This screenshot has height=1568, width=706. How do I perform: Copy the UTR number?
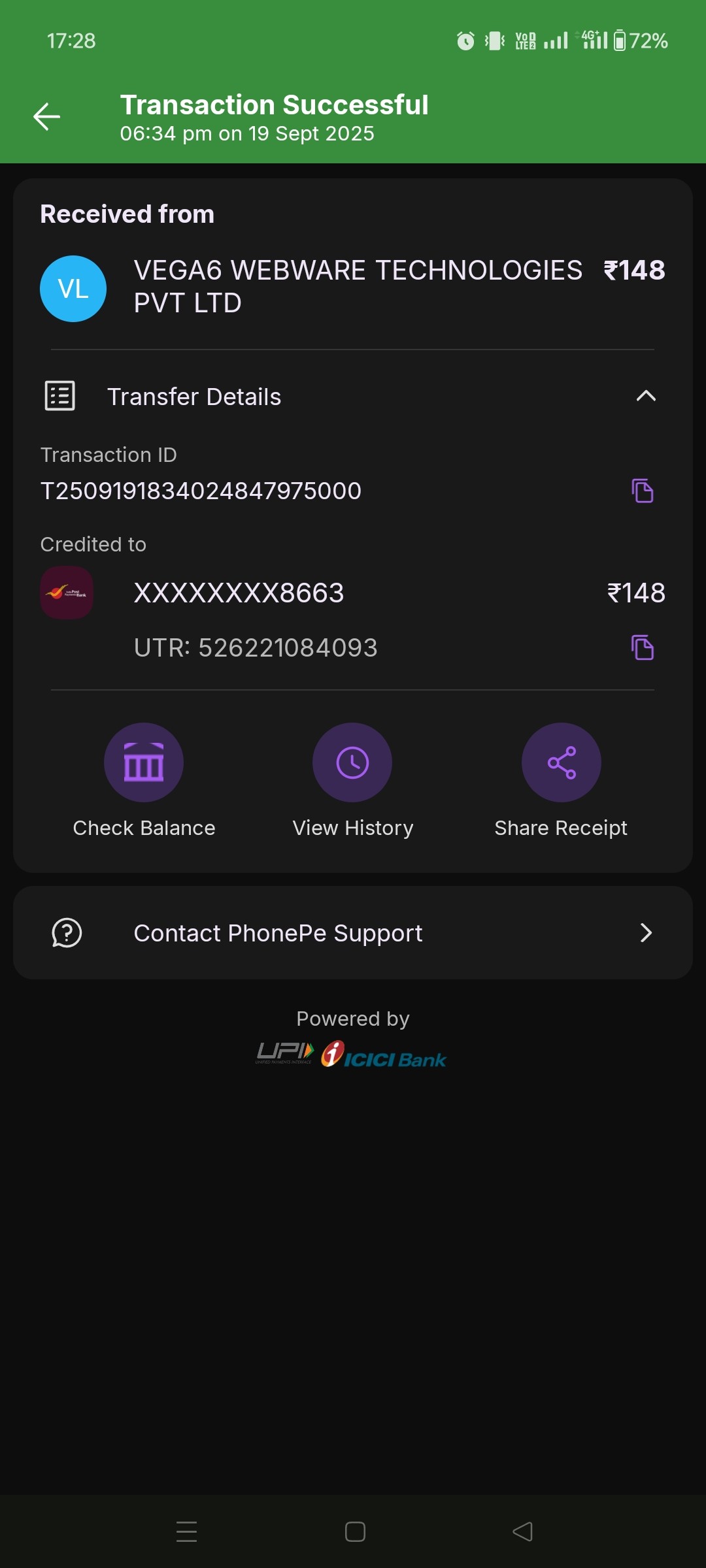tap(642, 647)
